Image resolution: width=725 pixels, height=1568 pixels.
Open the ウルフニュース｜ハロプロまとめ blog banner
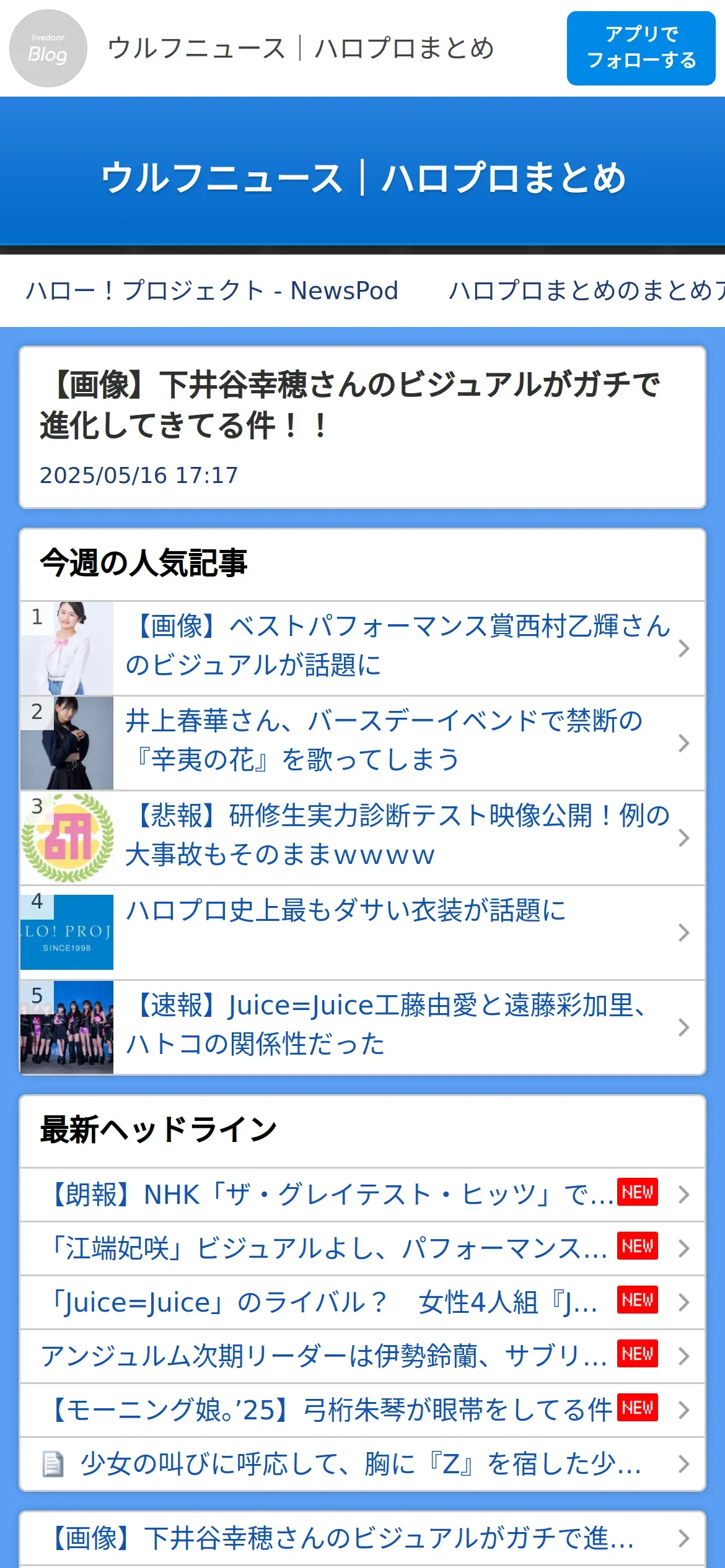(362, 177)
